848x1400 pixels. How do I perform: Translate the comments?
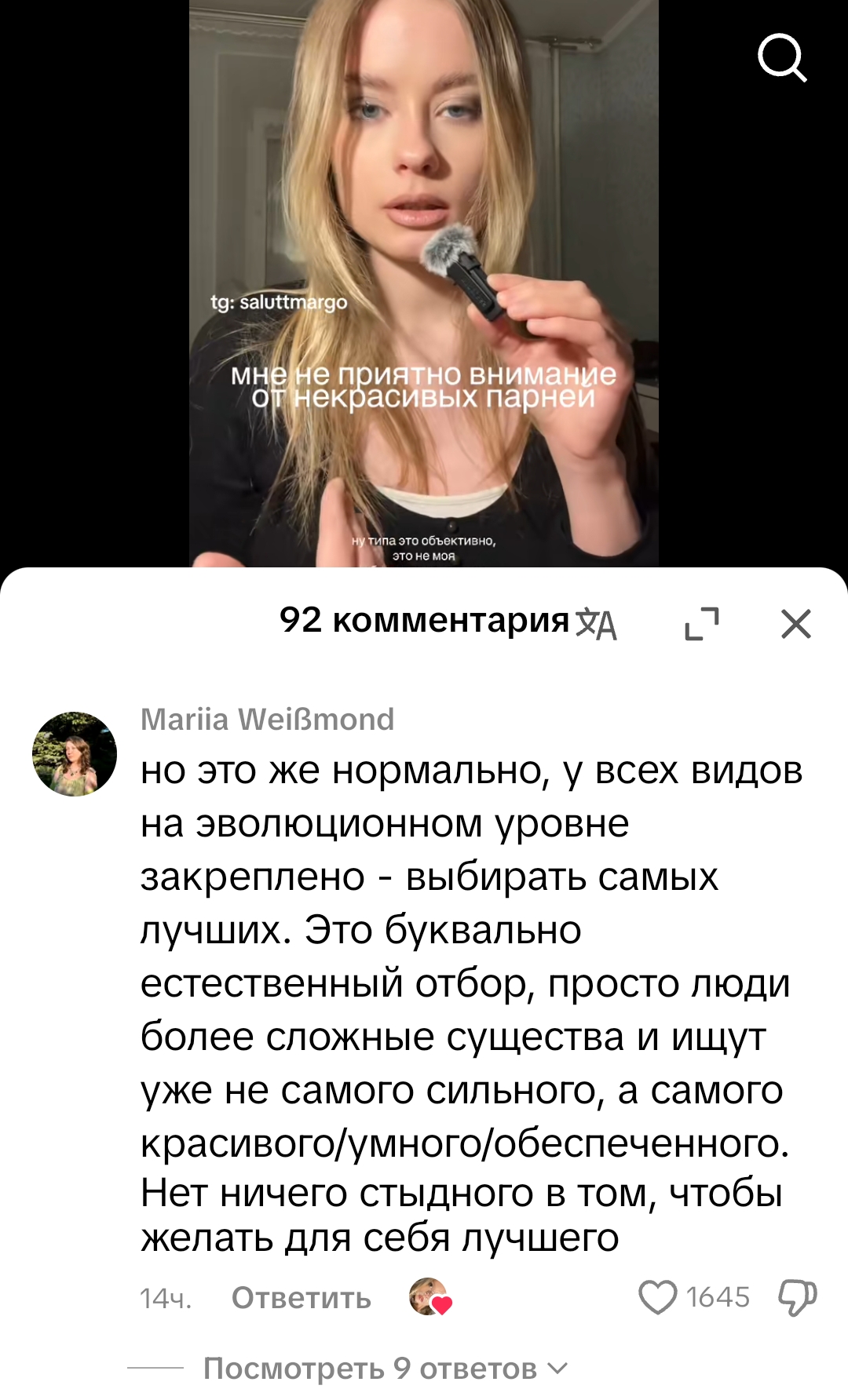click(597, 625)
